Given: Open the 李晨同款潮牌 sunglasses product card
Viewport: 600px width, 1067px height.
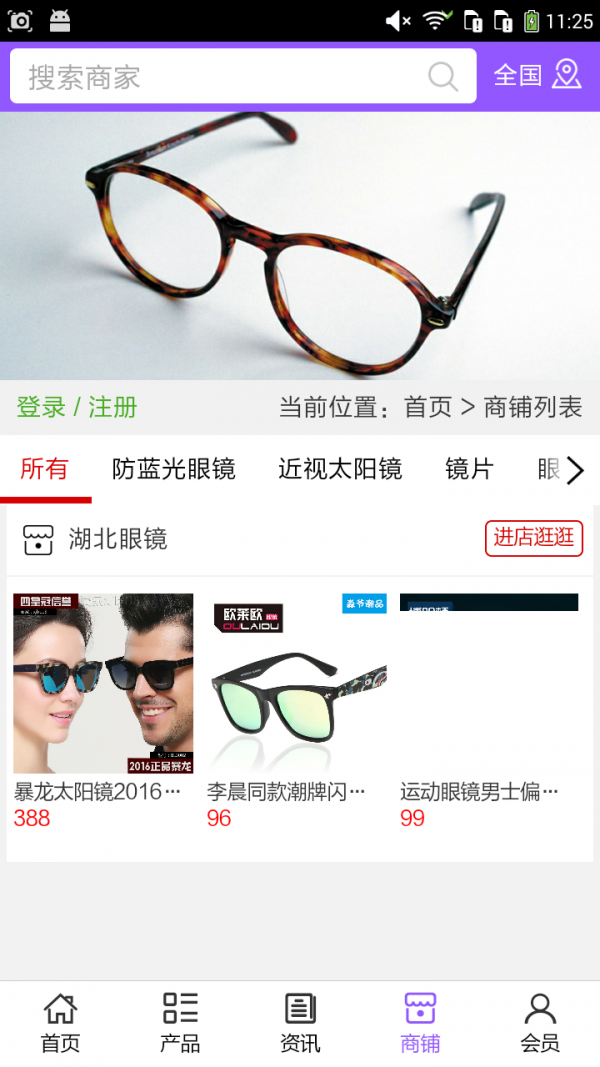Looking at the screenshot, I should click(x=296, y=710).
